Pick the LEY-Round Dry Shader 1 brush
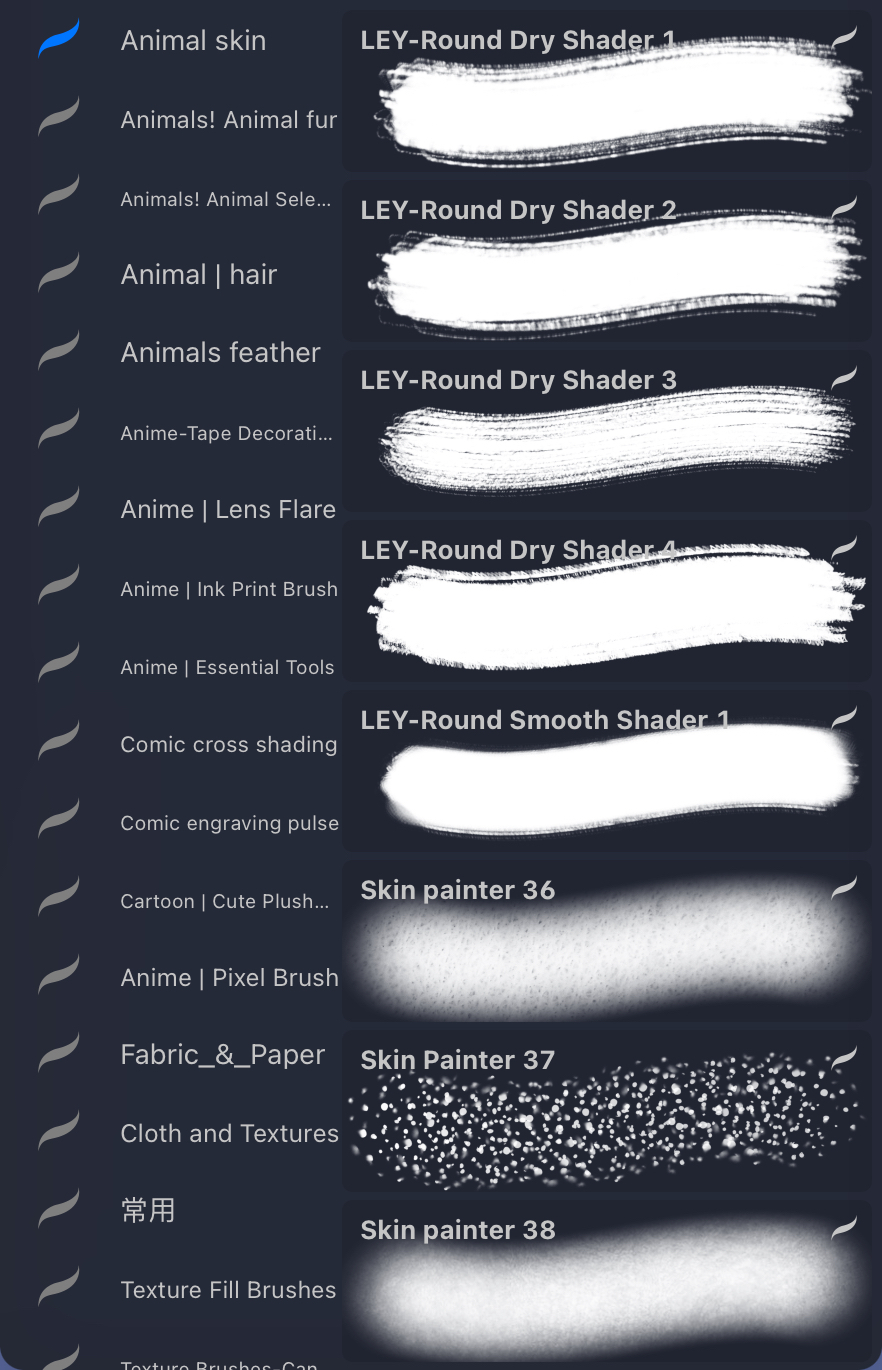This screenshot has width=882, height=1370. coord(606,96)
